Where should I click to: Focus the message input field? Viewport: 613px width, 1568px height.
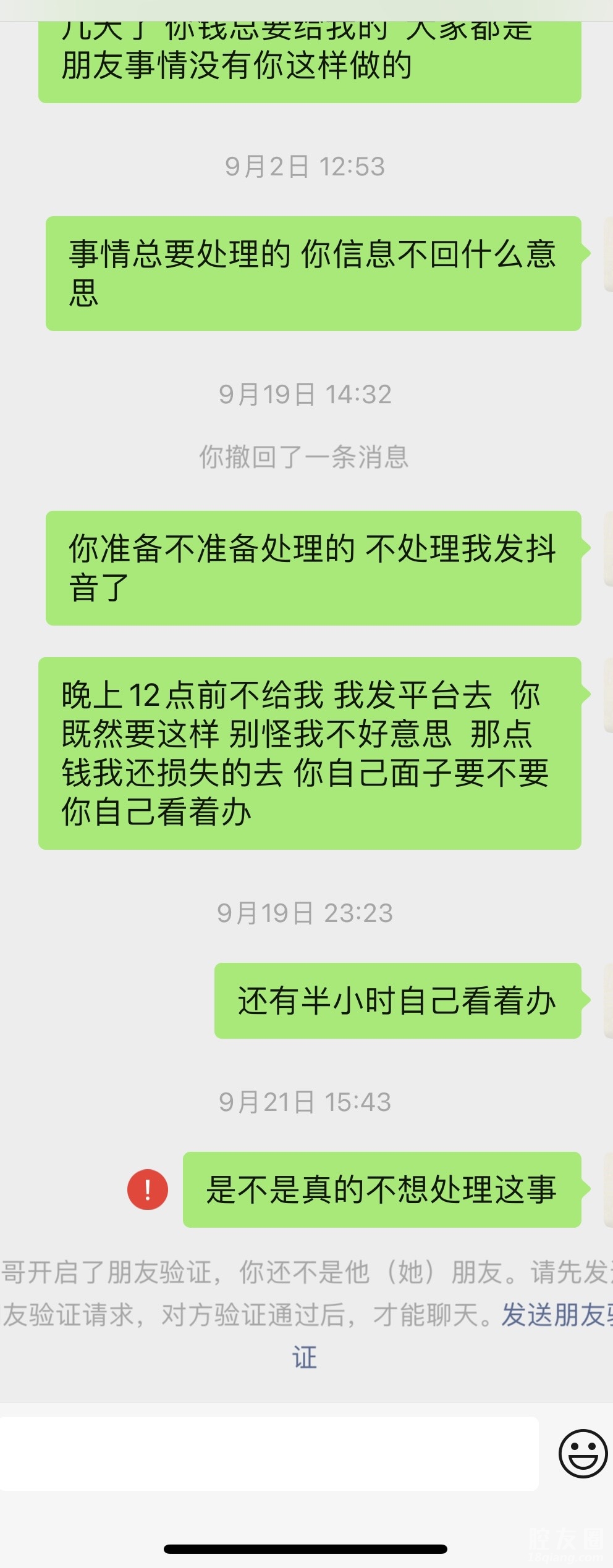[x=269, y=1454]
